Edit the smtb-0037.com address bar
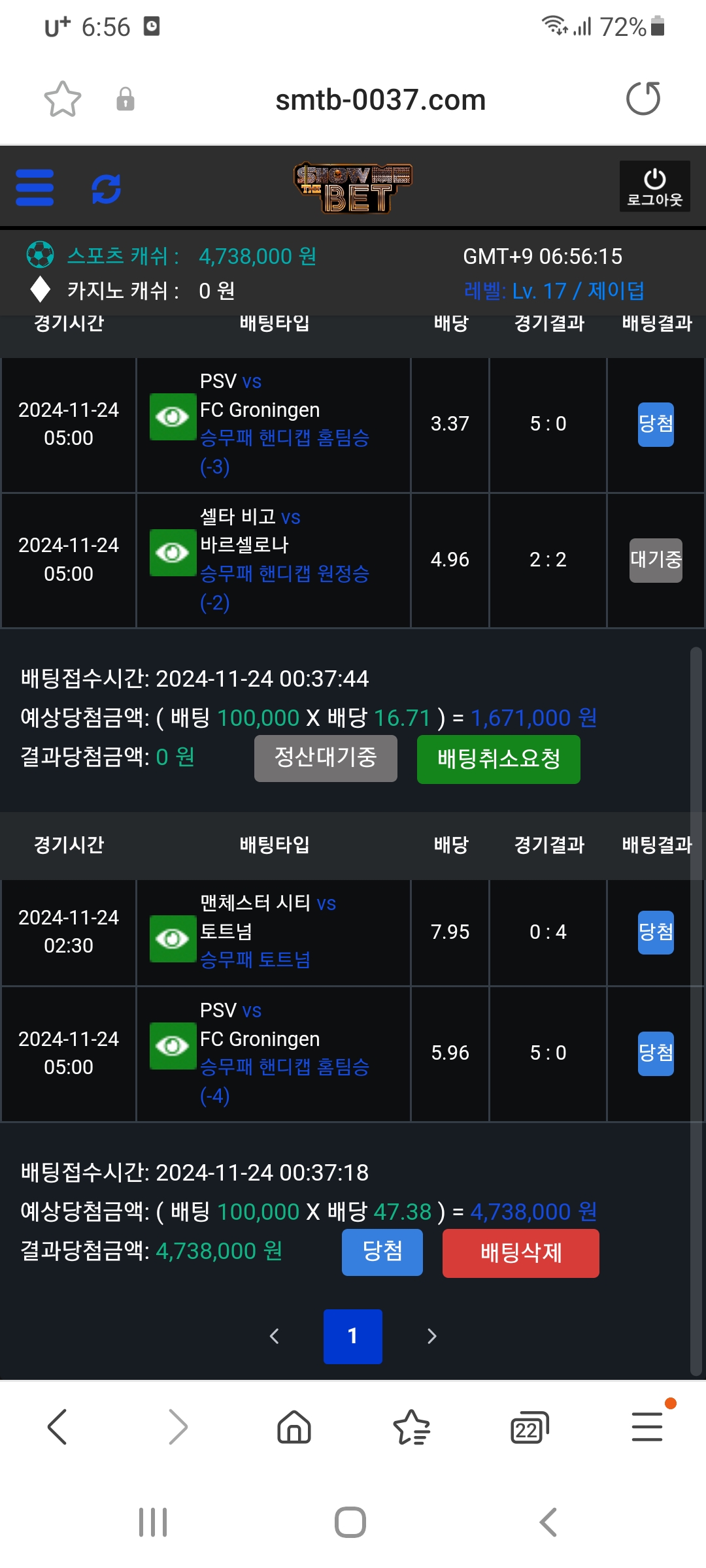 [x=380, y=100]
